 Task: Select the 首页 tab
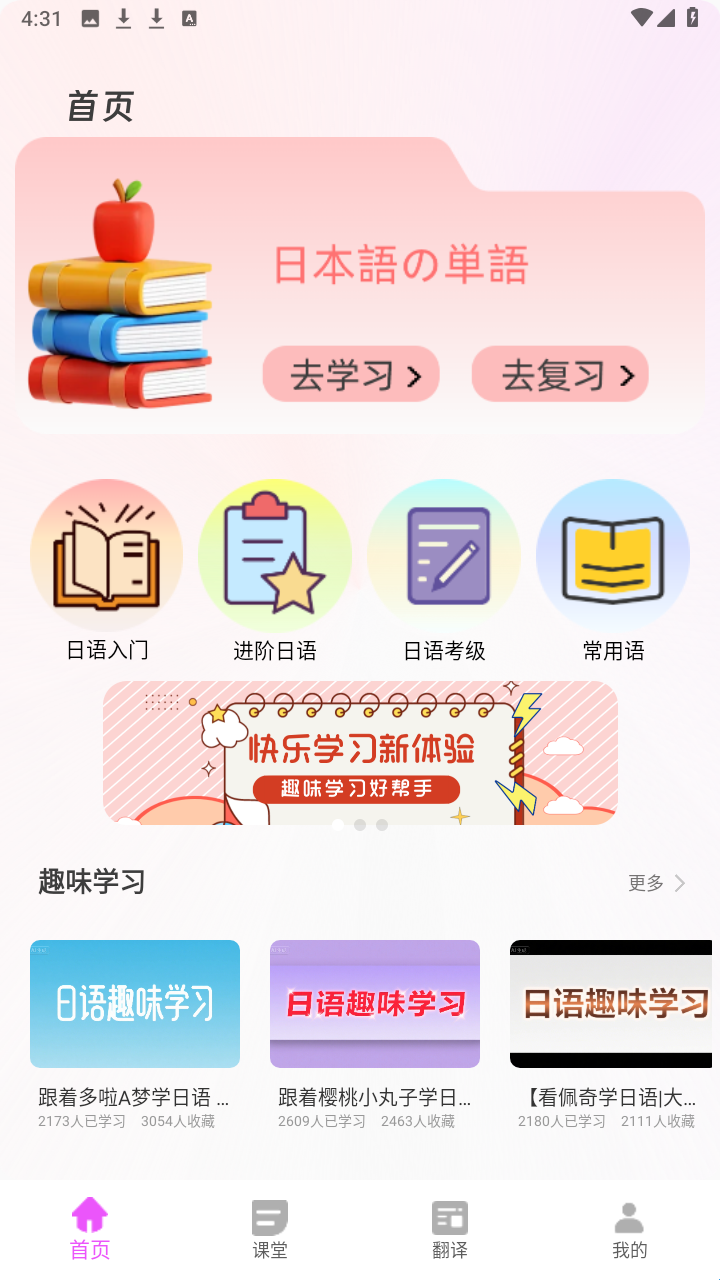pos(90,1230)
